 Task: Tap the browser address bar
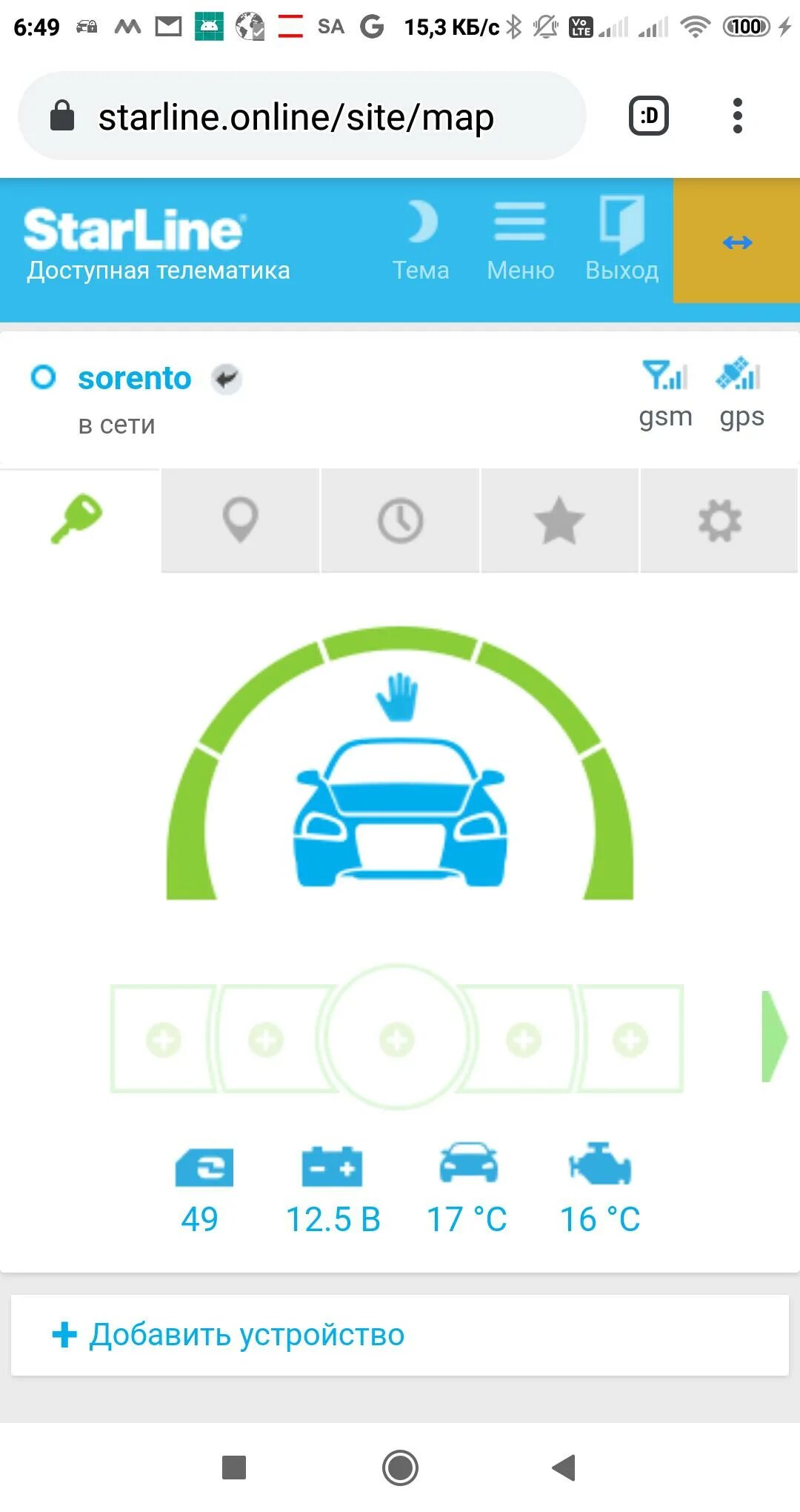click(296, 117)
